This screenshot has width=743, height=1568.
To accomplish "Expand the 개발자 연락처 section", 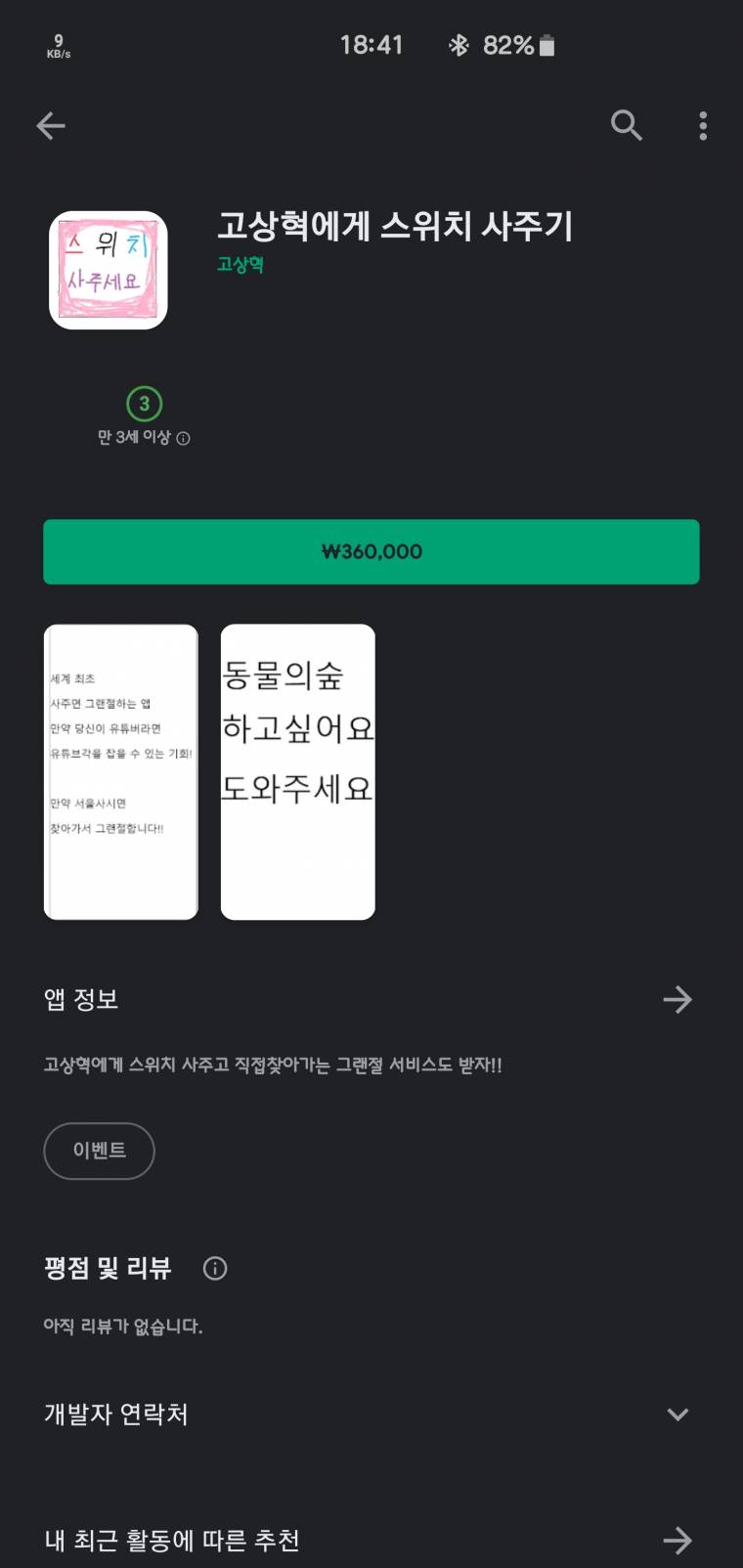I will point(677,1415).
